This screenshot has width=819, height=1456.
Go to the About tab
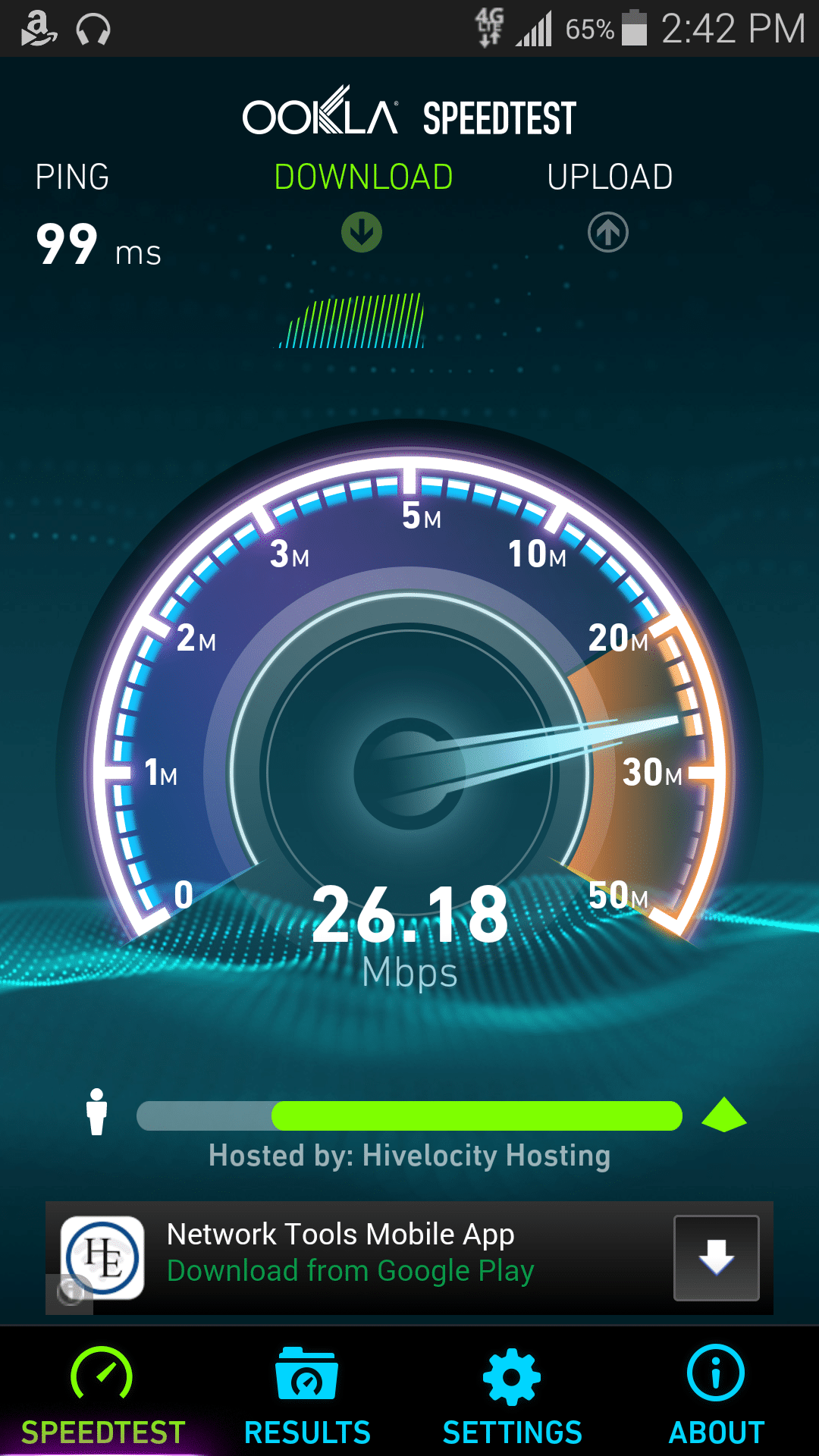(716, 1394)
